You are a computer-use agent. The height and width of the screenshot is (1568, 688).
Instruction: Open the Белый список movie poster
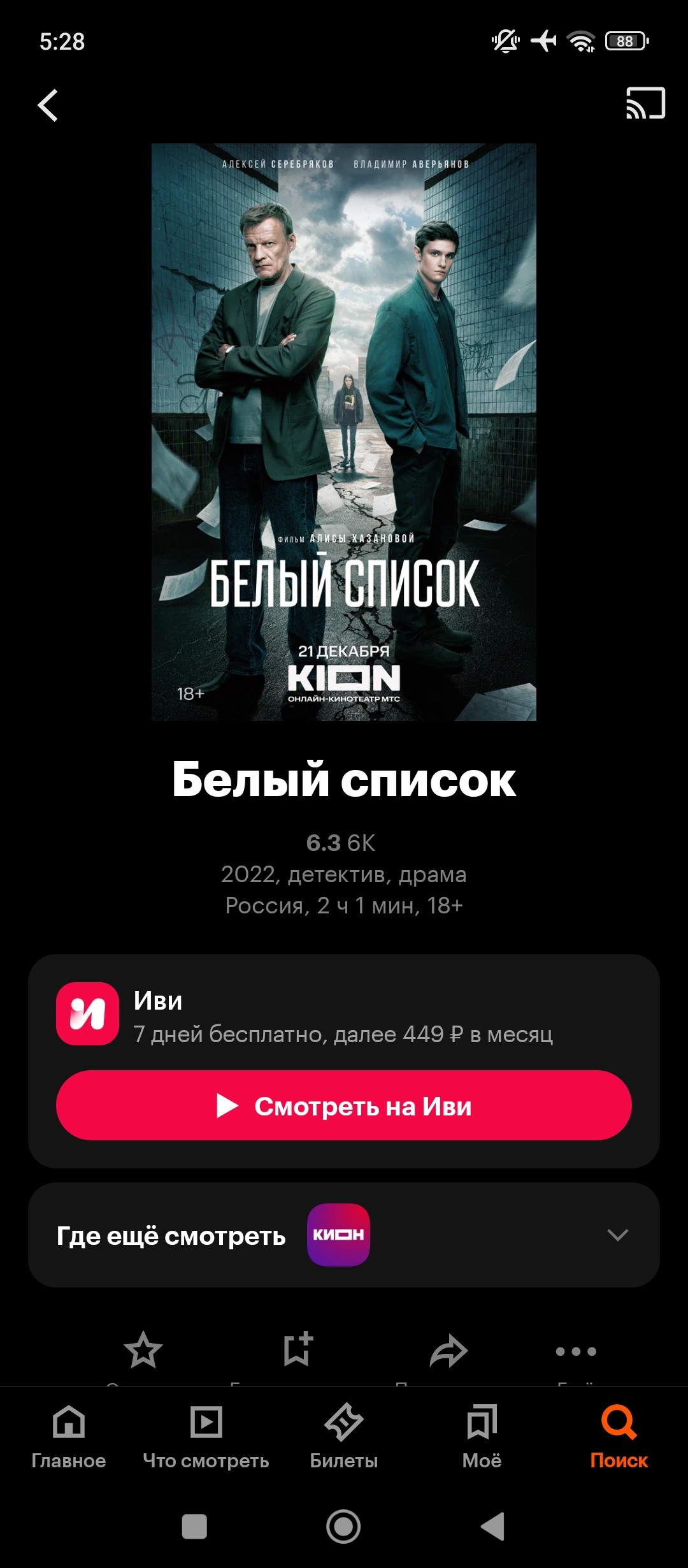pyautogui.click(x=344, y=432)
